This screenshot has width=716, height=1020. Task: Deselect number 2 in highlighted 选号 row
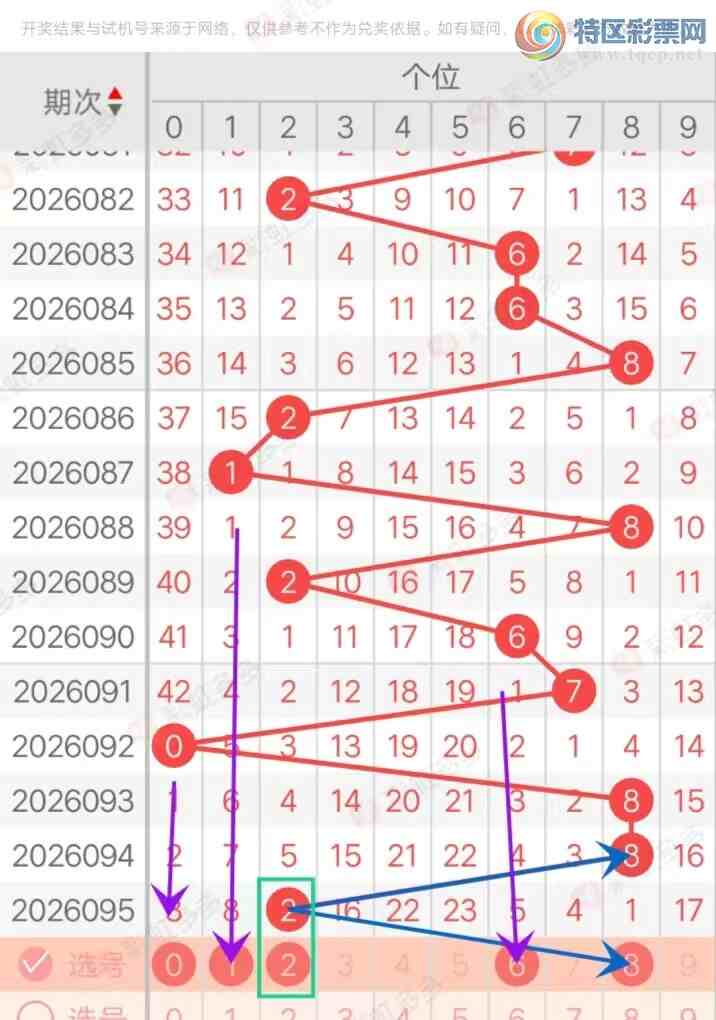coord(288,965)
